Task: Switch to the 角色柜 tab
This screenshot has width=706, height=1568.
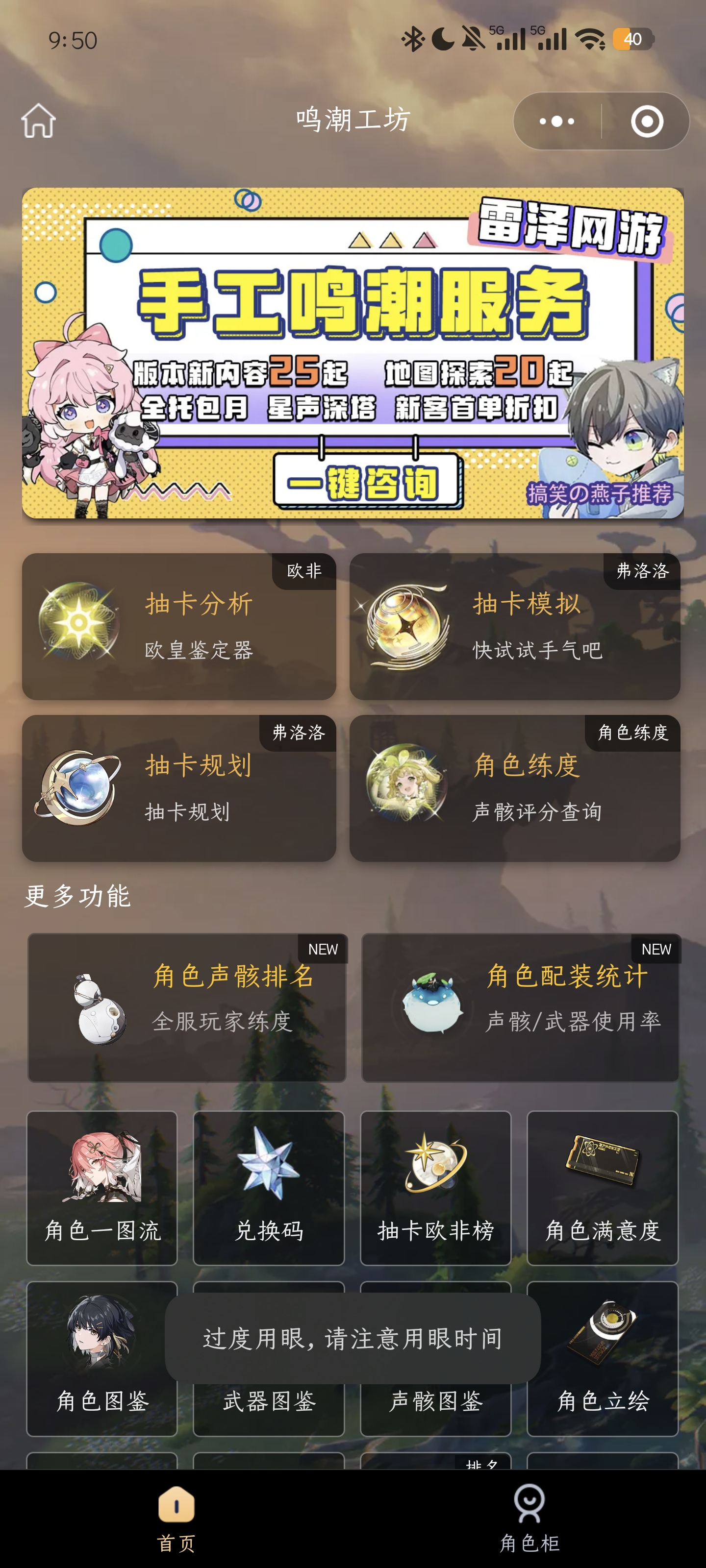Action: tap(529, 1519)
